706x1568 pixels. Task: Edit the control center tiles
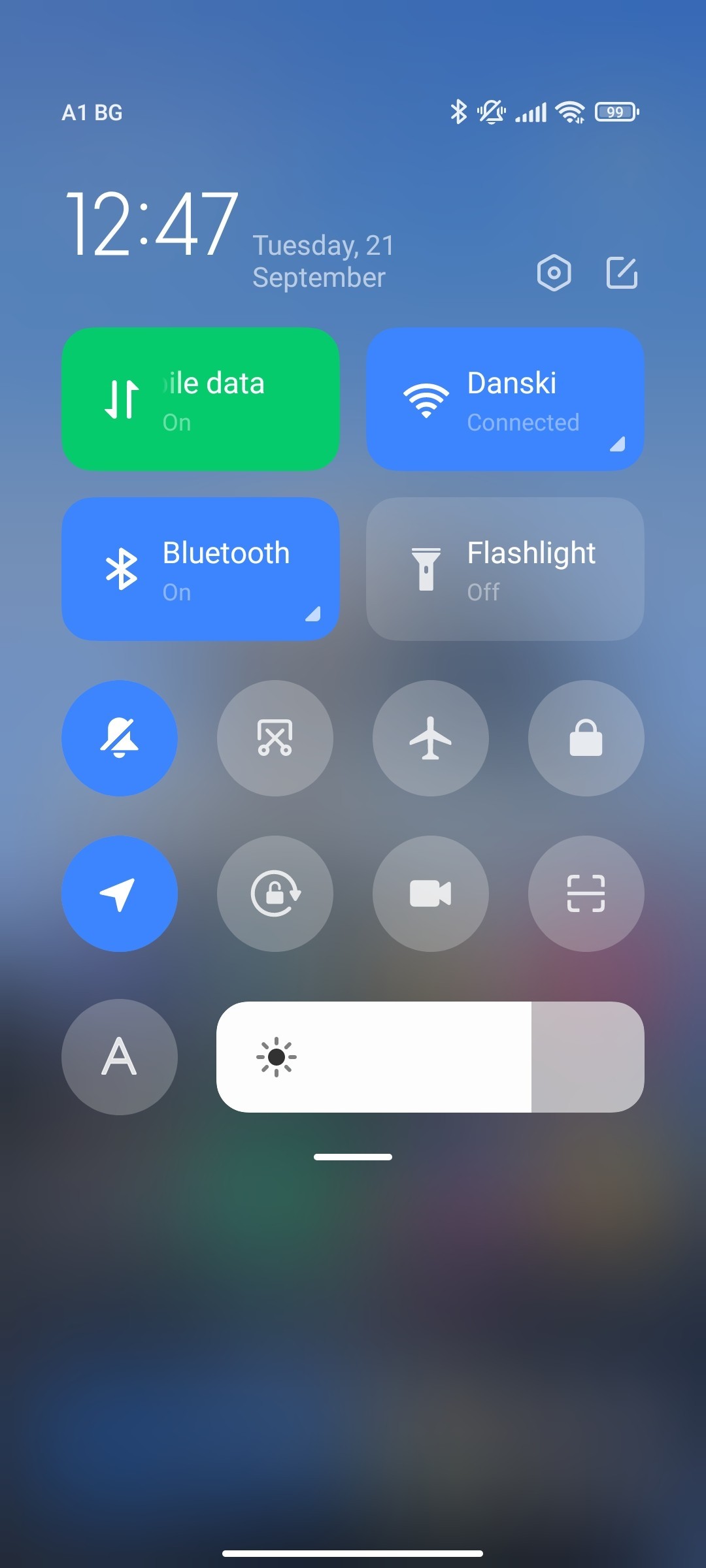click(622, 272)
